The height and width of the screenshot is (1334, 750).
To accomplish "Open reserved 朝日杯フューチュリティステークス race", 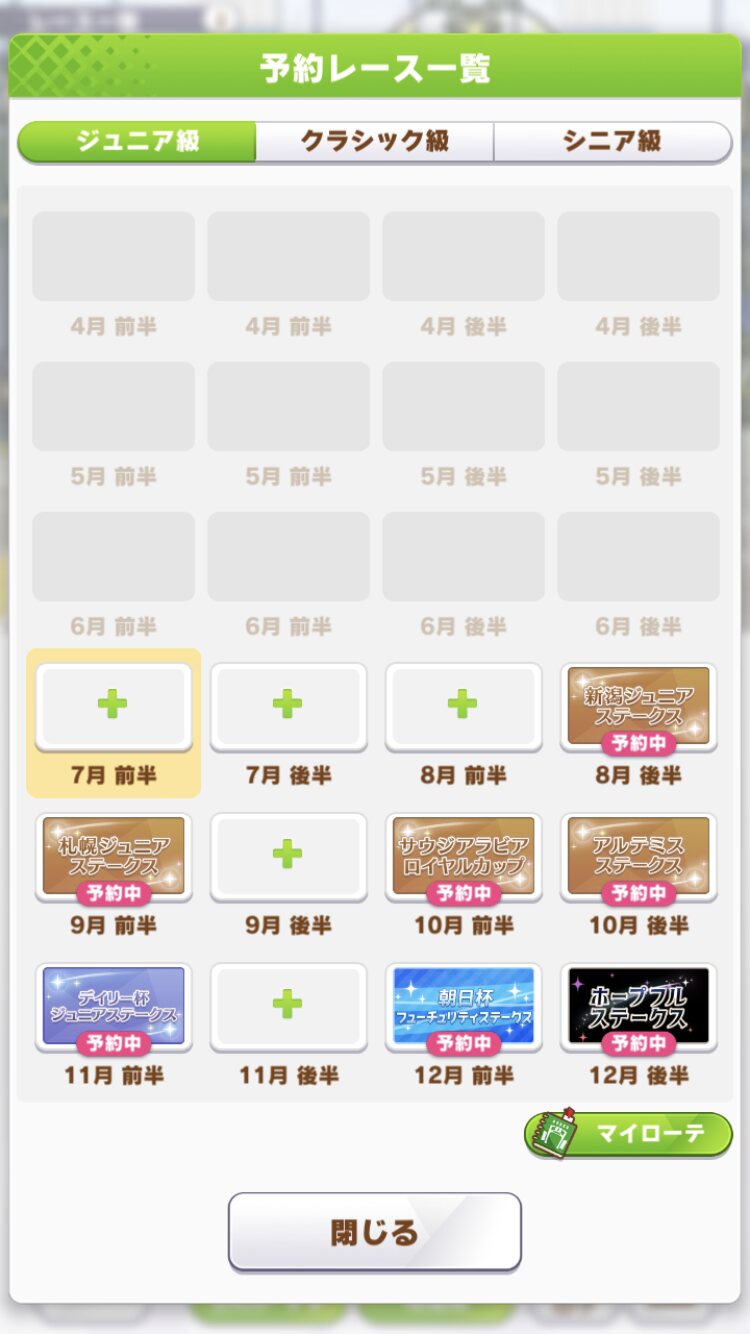I will [463, 1007].
